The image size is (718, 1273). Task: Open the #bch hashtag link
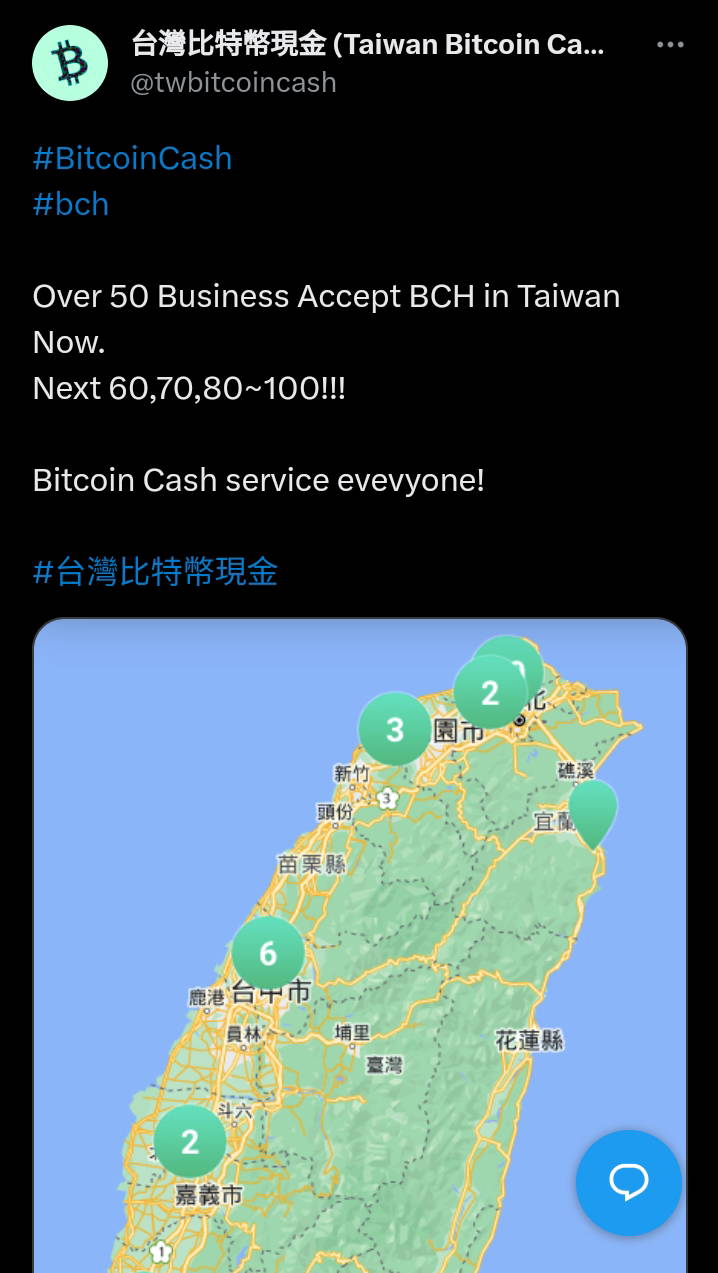click(71, 204)
